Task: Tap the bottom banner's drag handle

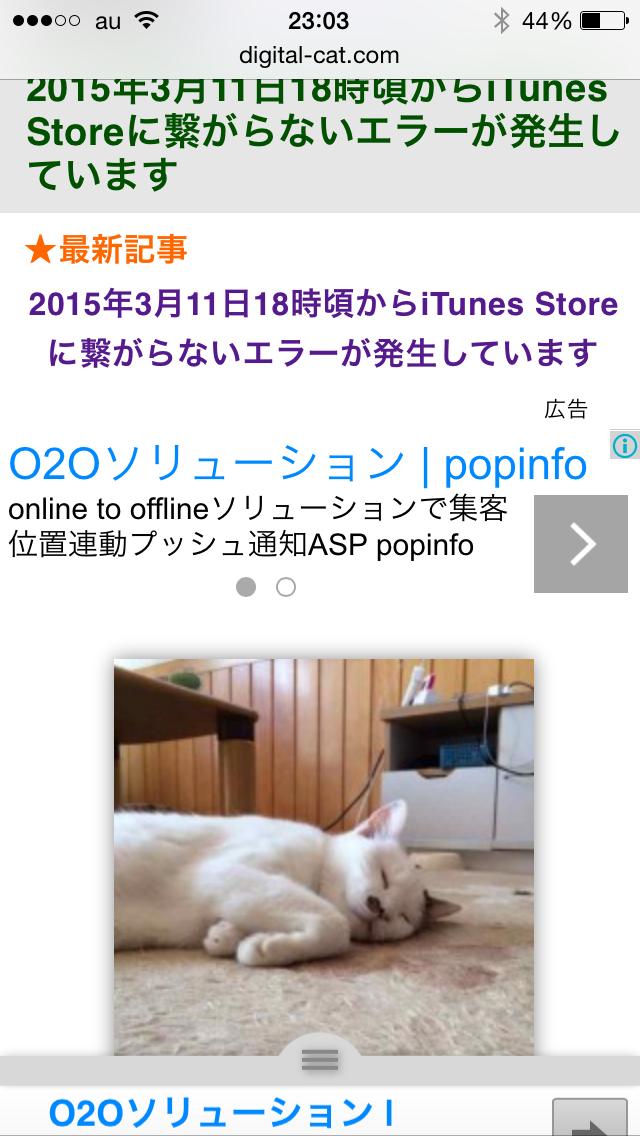Action: (320, 1060)
